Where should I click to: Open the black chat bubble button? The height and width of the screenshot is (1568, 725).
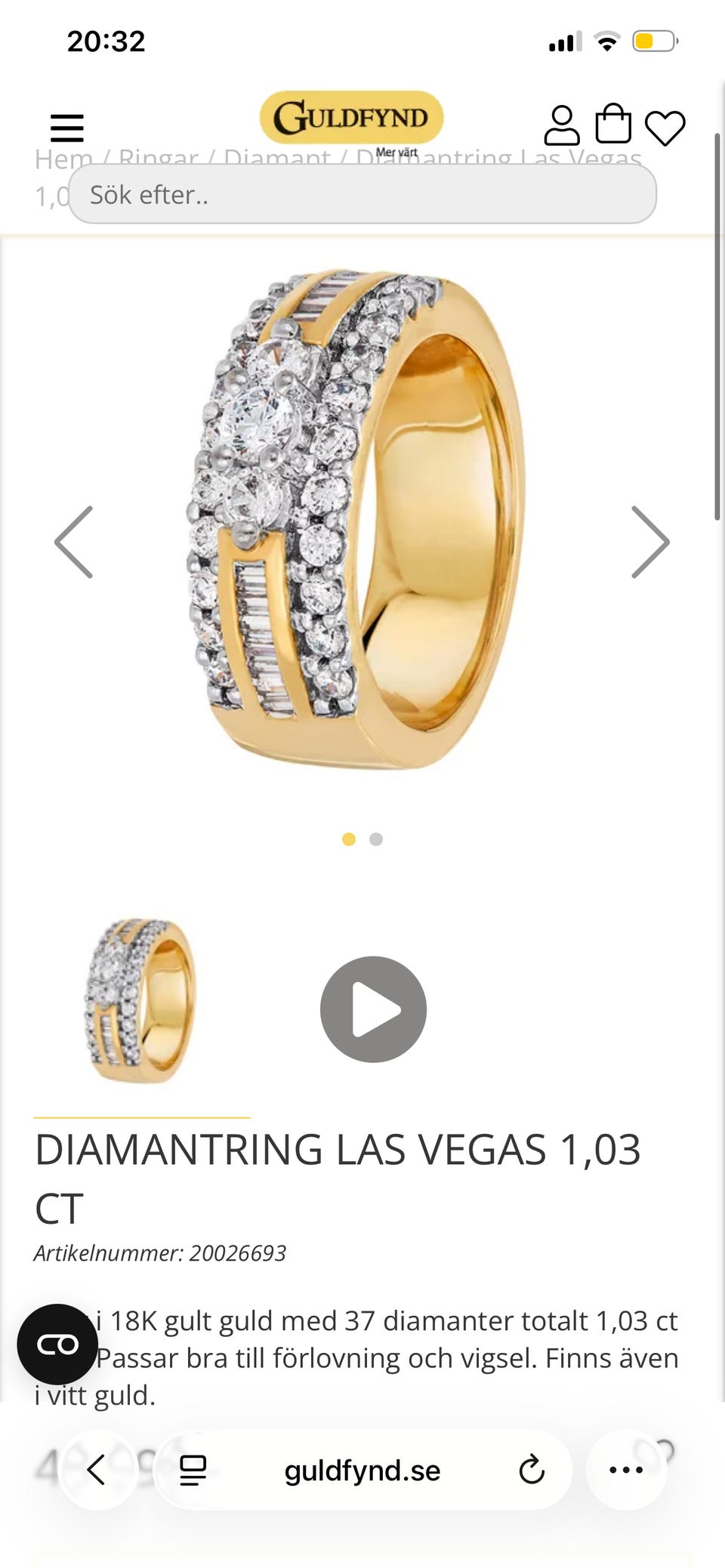(57, 1345)
